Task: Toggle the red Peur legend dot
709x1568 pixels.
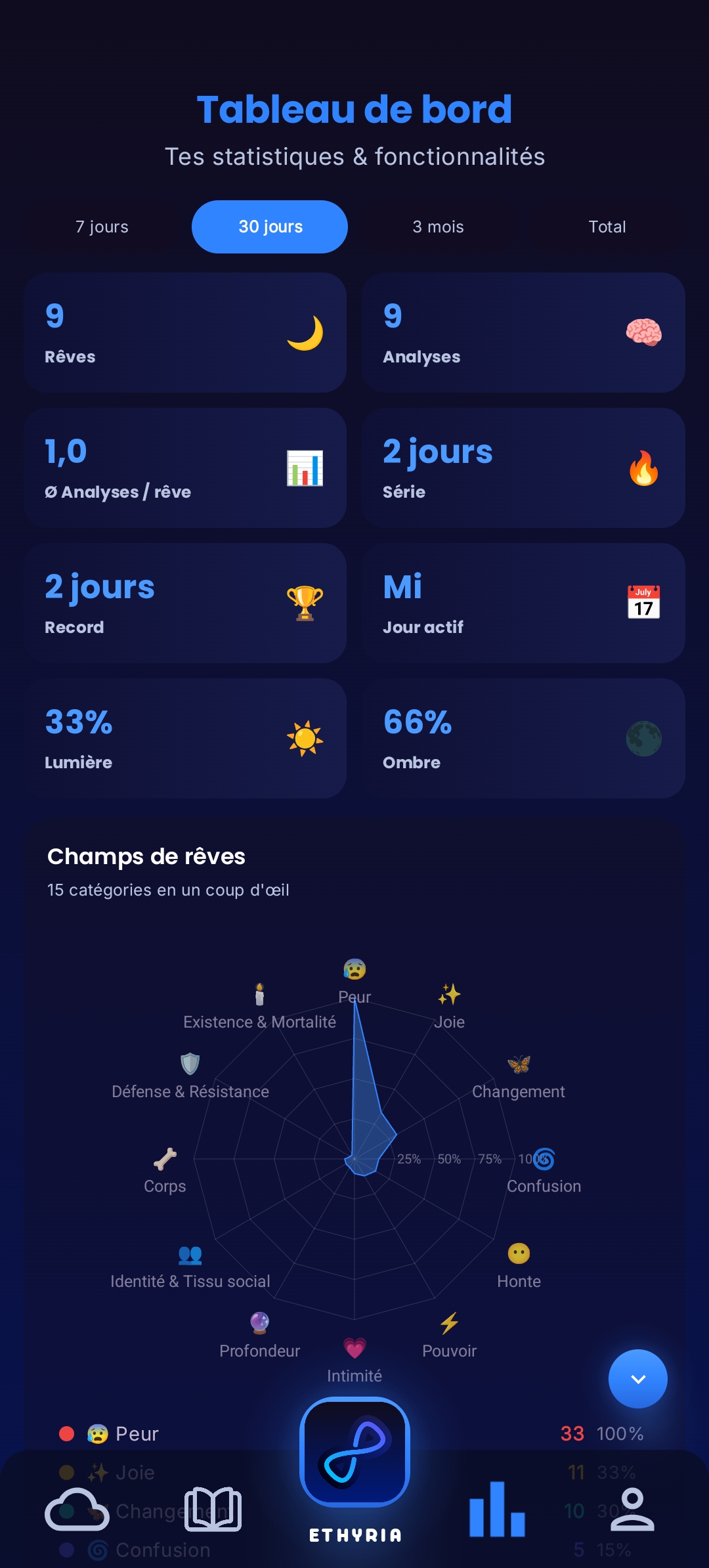Action: coord(68,1434)
